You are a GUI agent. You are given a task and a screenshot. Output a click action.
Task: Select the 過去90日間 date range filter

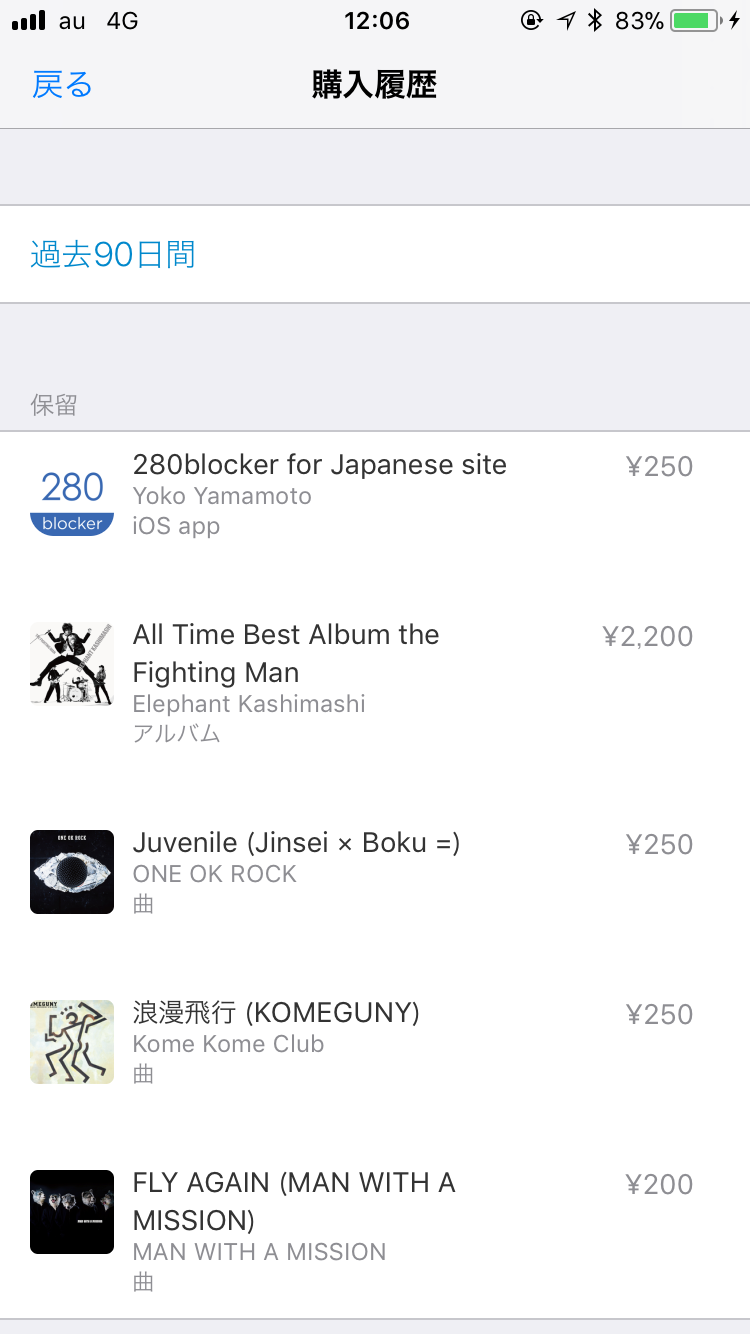click(113, 255)
